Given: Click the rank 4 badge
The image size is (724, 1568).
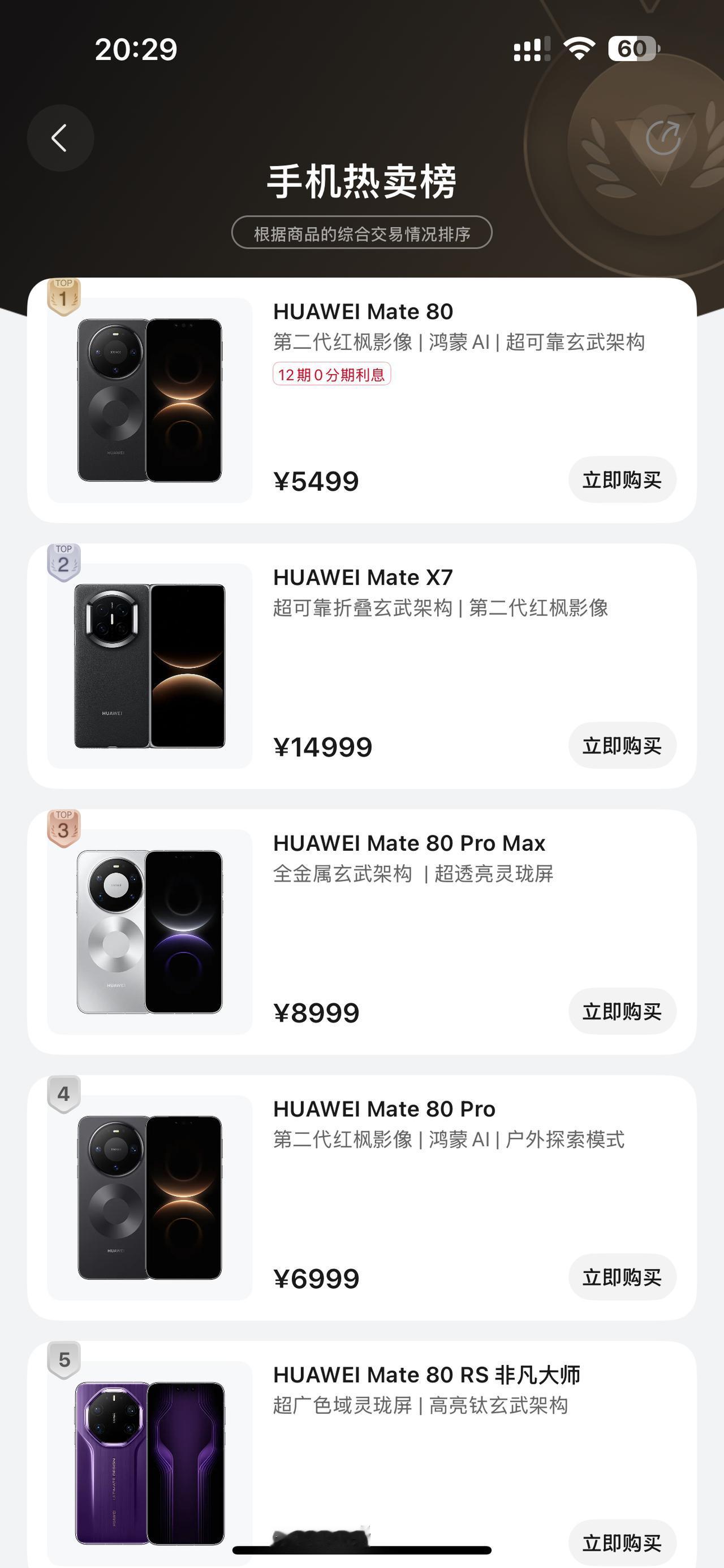Looking at the screenshot, I should 64,1091.
